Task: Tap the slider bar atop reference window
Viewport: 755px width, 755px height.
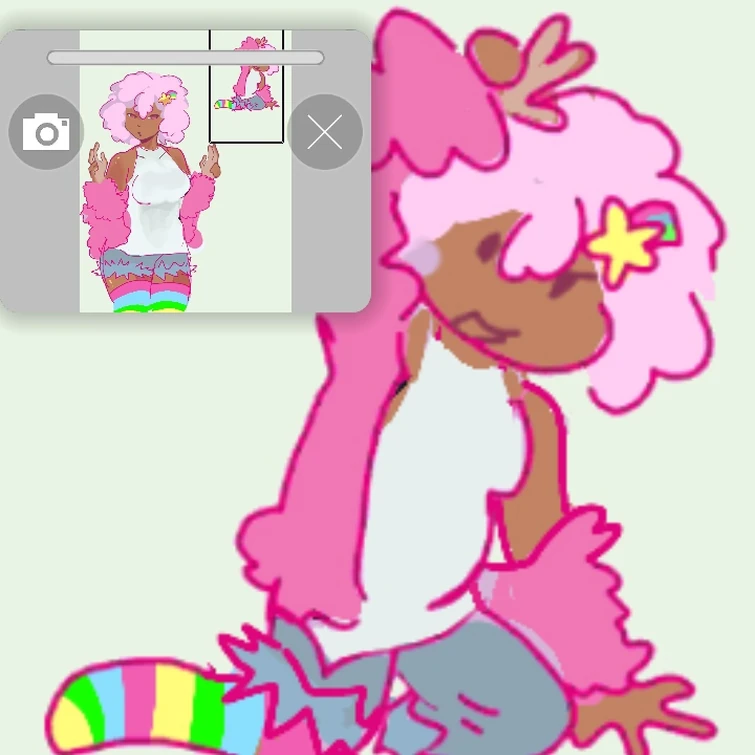Action: [186, 58]
